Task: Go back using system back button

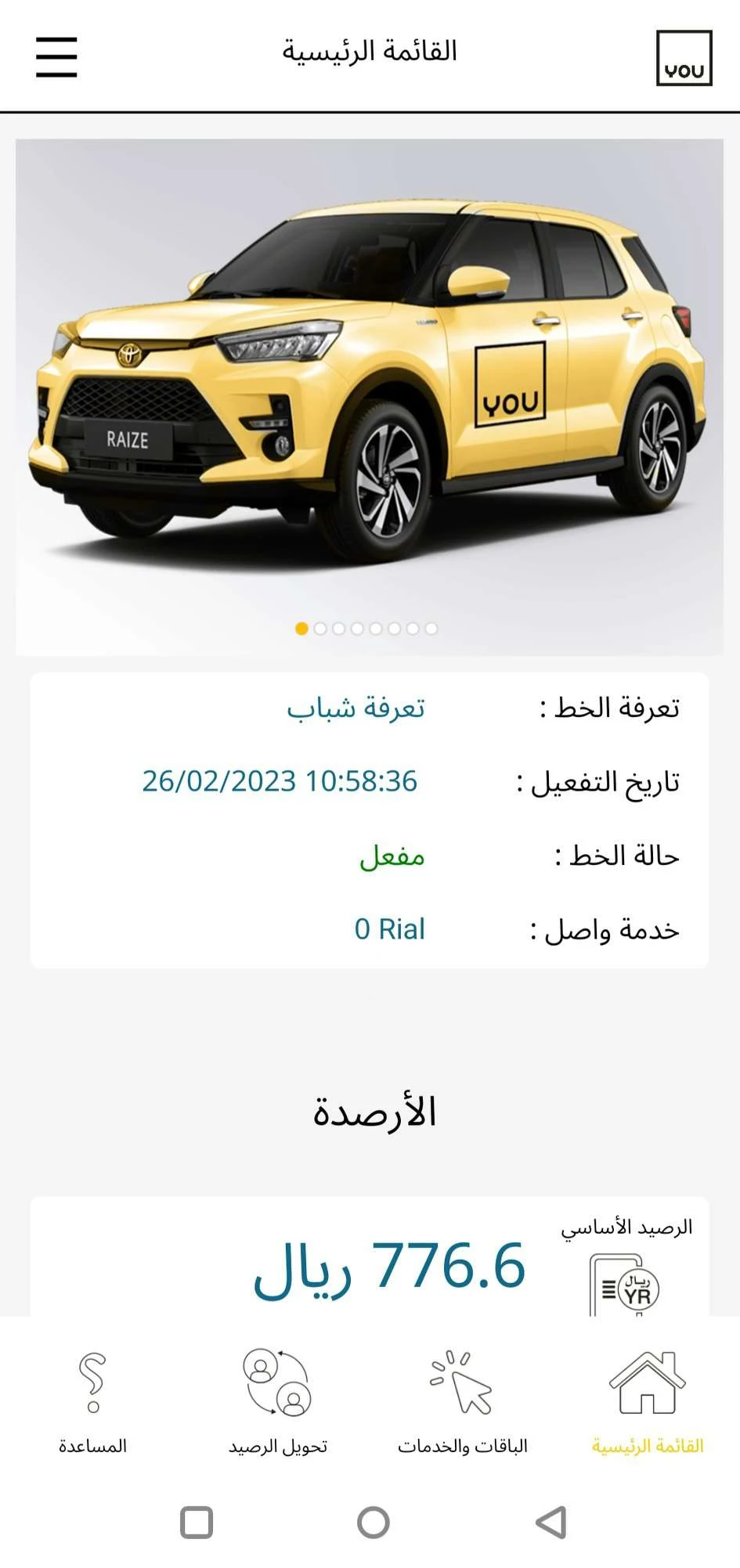Action: [x=550, y=1523]
